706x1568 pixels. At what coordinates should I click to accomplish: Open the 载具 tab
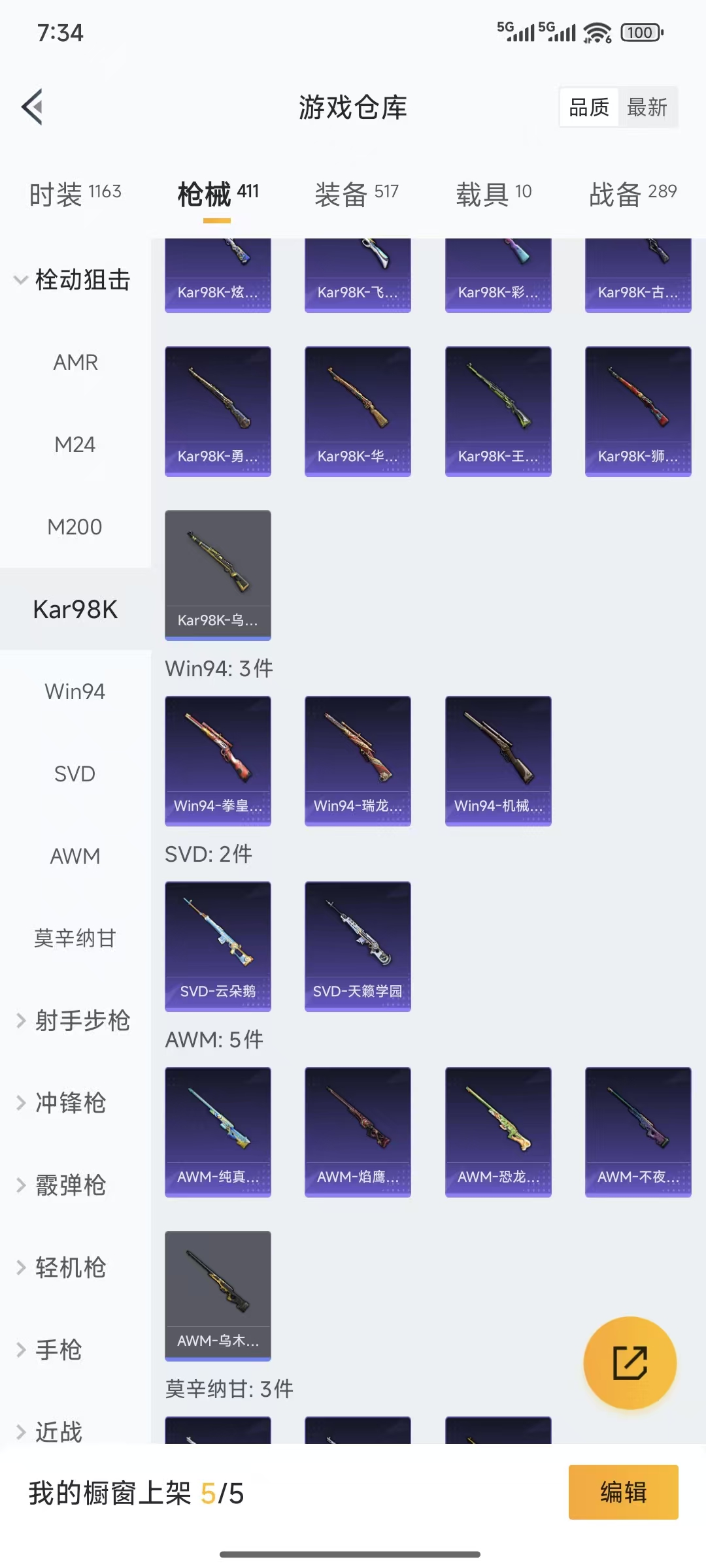tap(494, 194)
